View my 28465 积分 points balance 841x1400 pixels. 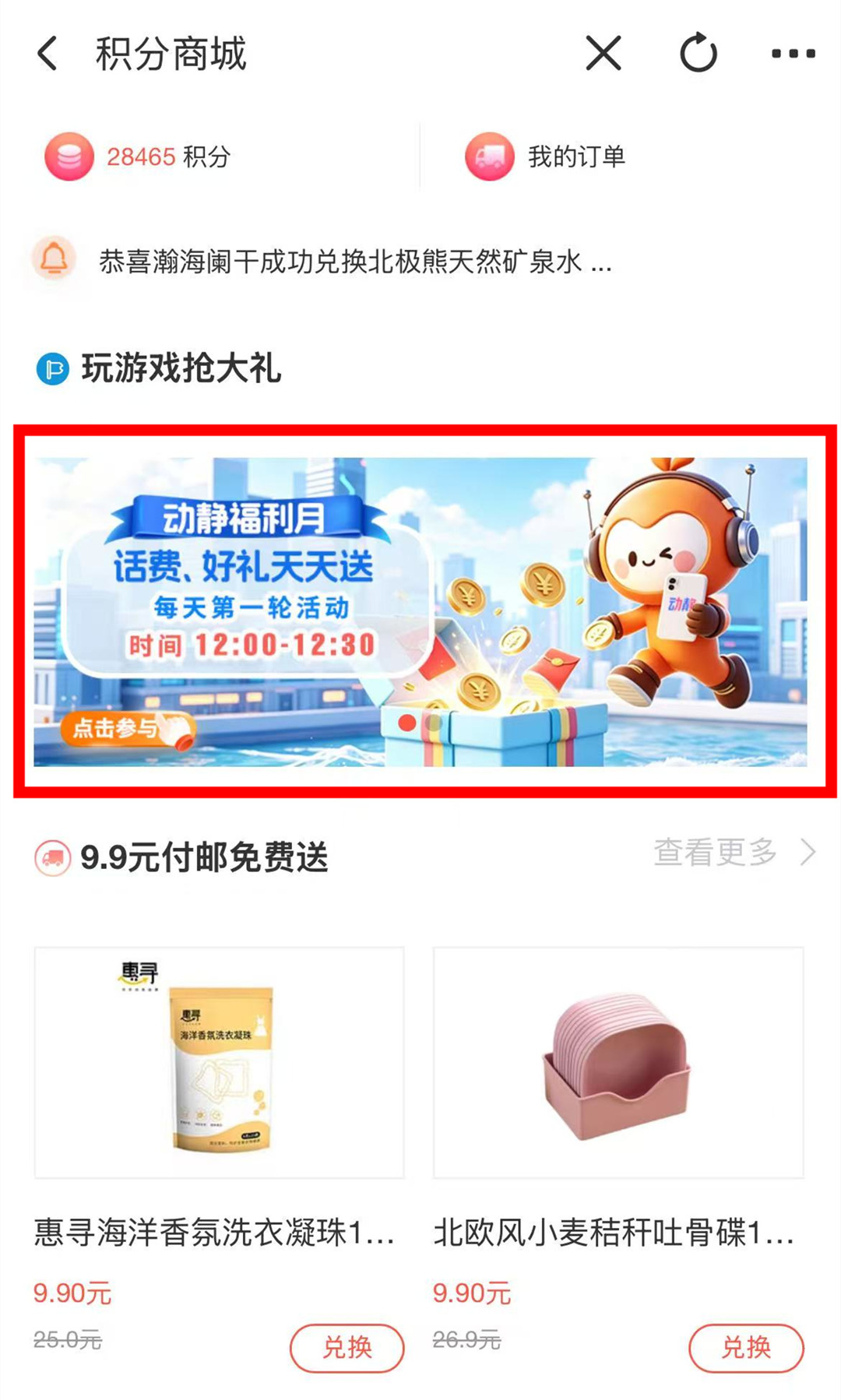click(138, 157)
